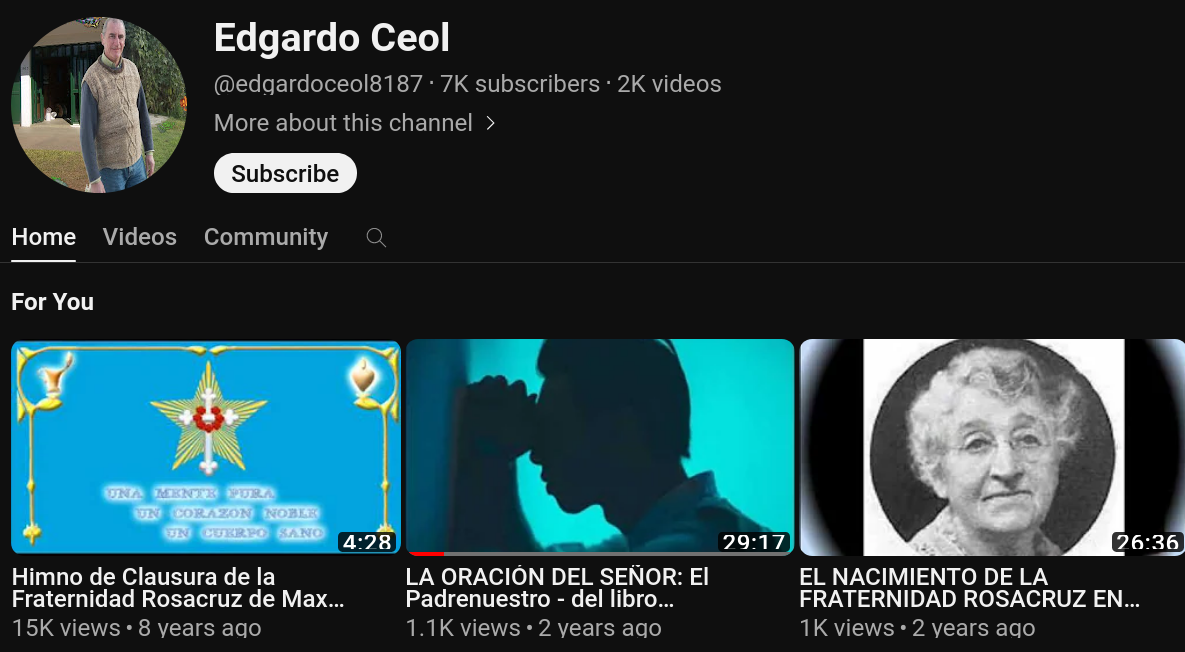This screenshot has width=1185, height=652.
Task: Watch EL NACIMIENTO DE LA FRATERNIDAD ROSACRUZ video
Action: point(991,447)
